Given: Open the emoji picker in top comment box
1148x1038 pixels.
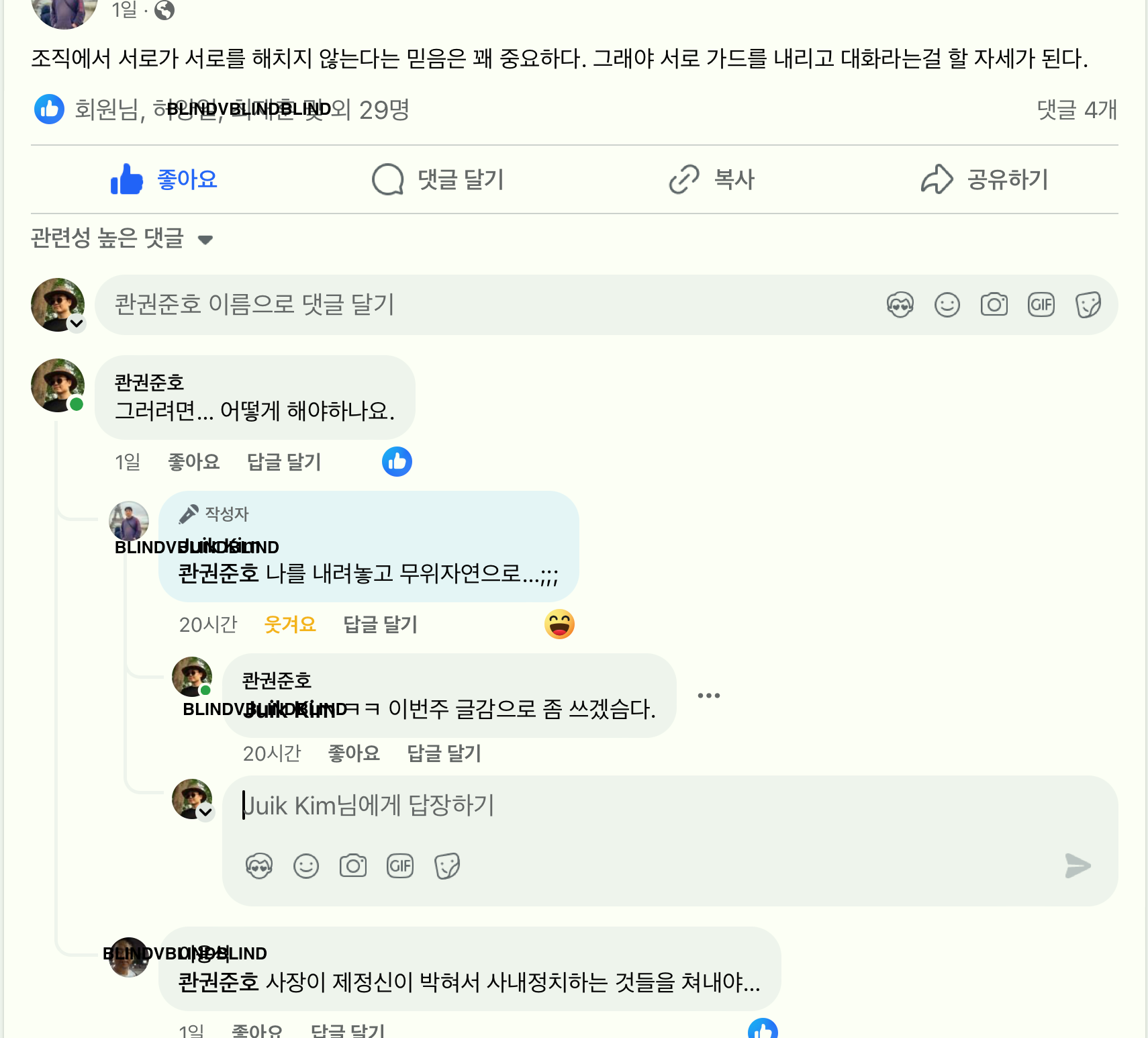Looking at the screenshot, I should click(x=947, y=305).
